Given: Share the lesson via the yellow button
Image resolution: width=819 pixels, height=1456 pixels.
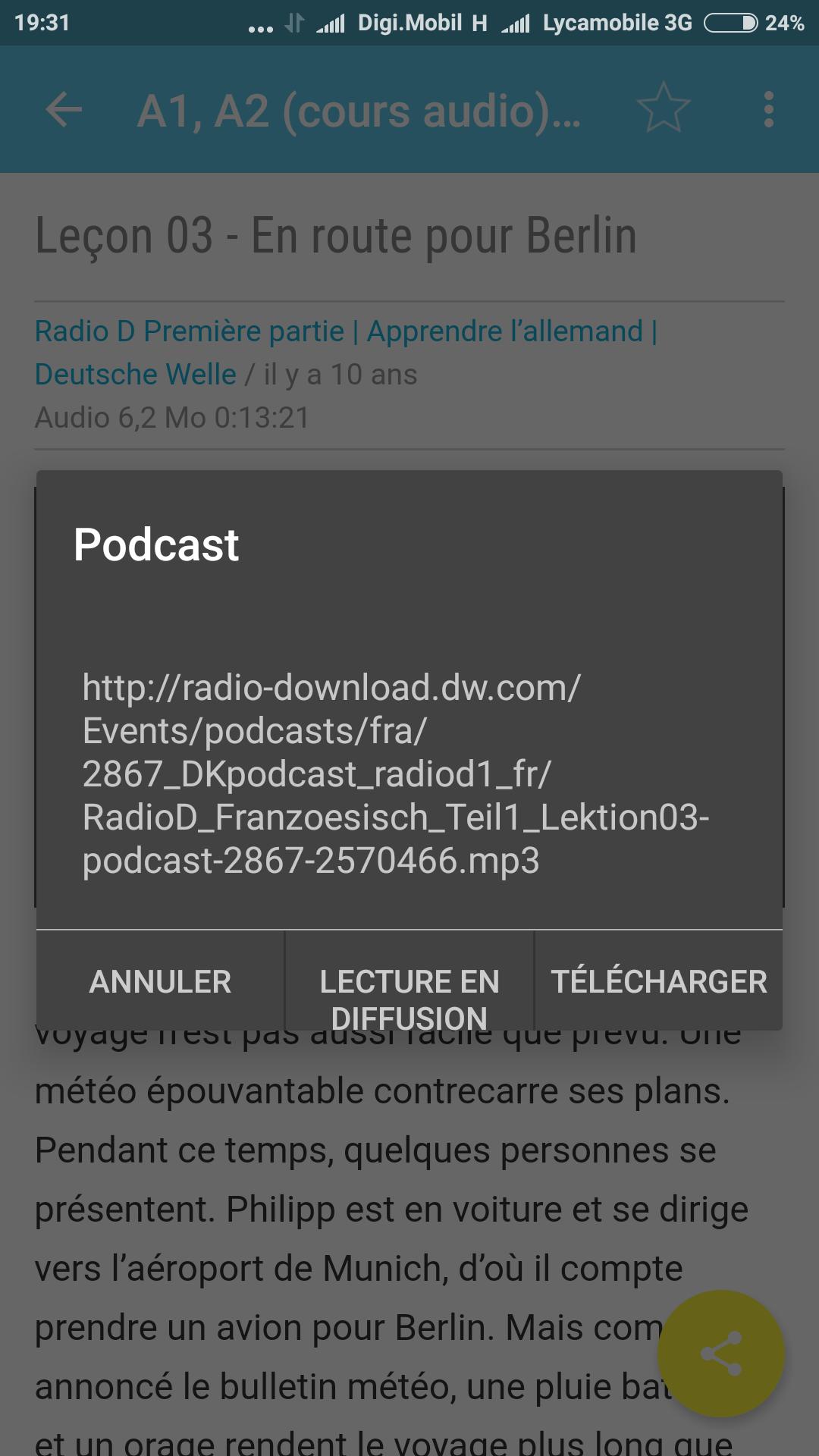Looking at the screenshot, I should pos(720,1353).
